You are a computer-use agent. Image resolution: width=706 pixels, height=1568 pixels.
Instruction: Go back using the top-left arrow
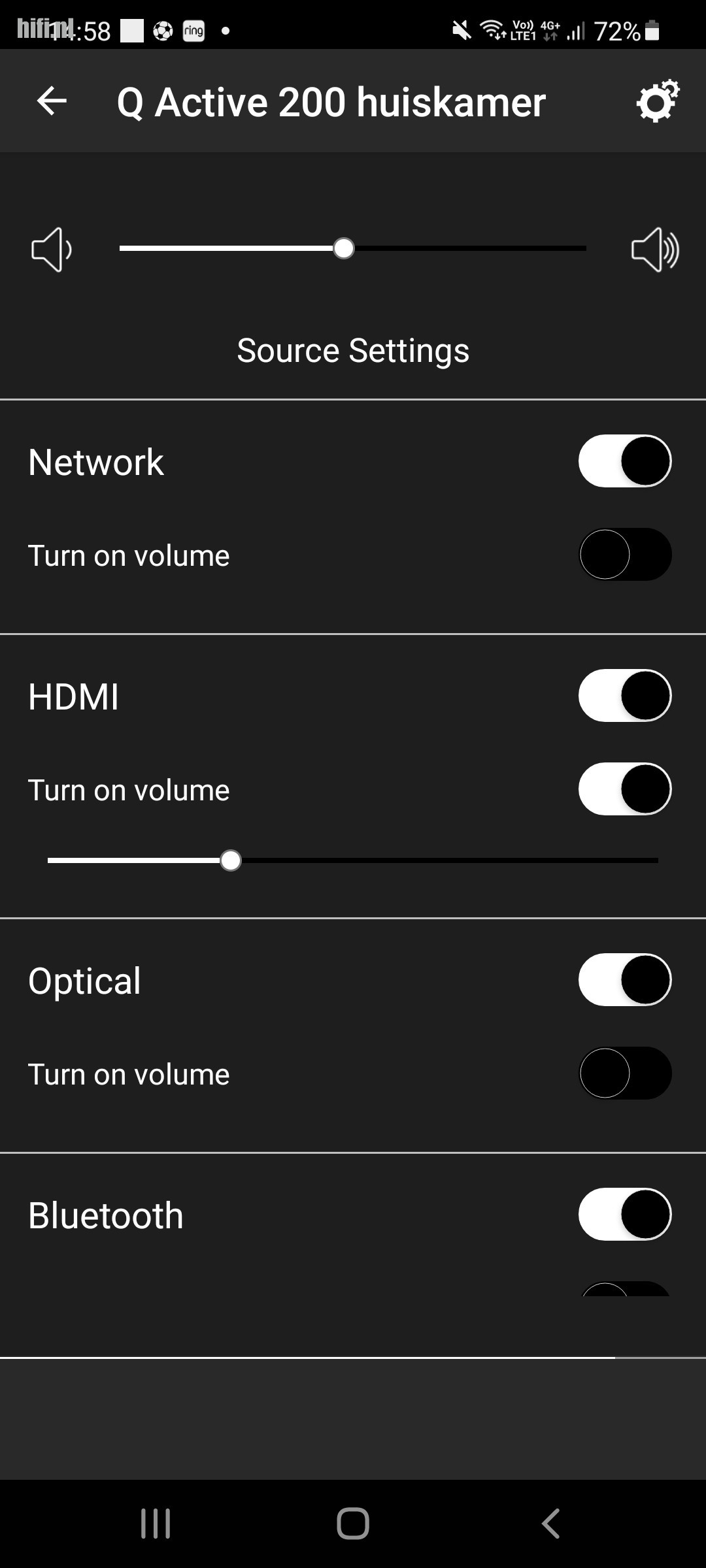(52, 101)
